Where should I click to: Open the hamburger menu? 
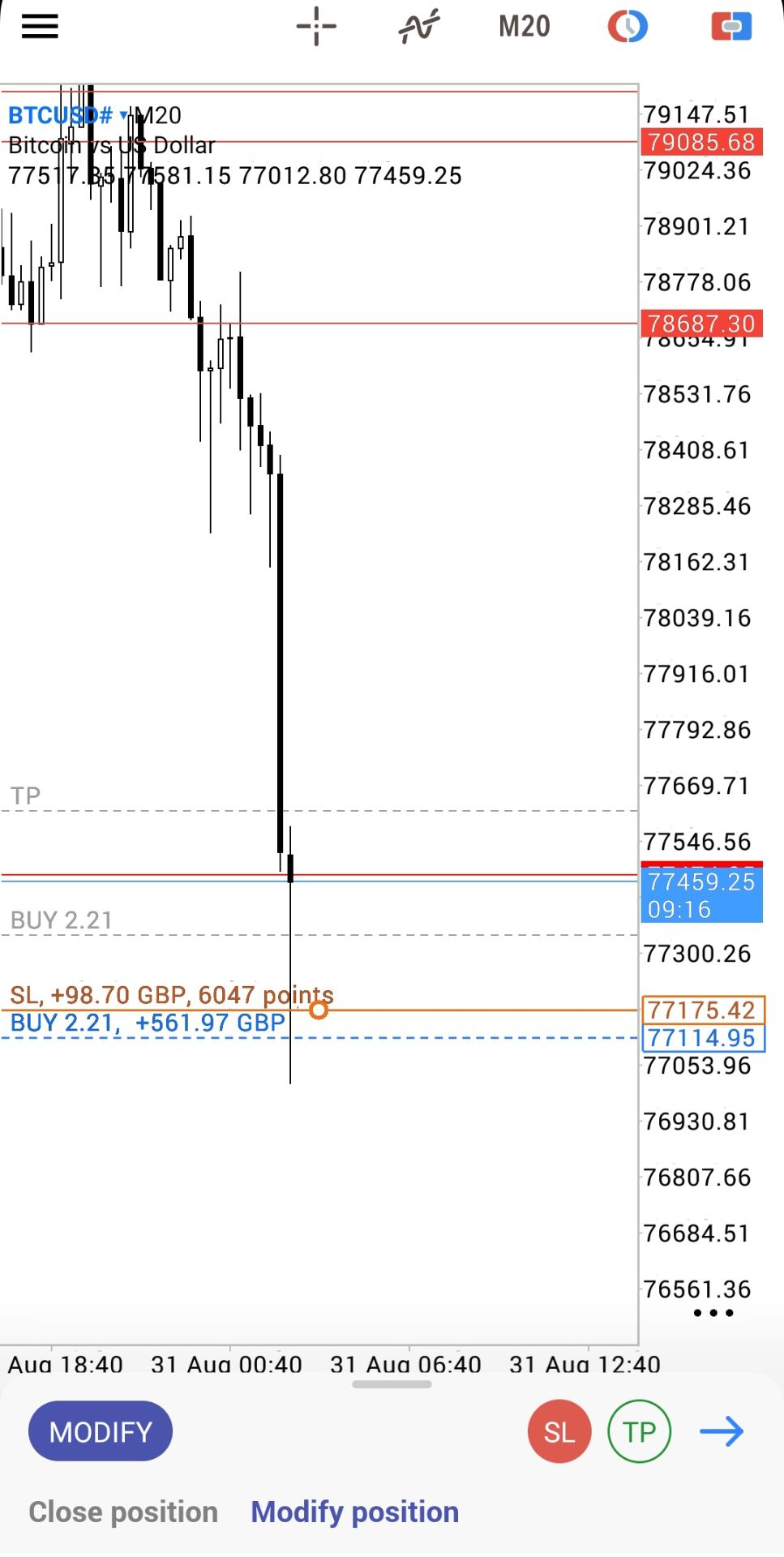click(40, 27)
